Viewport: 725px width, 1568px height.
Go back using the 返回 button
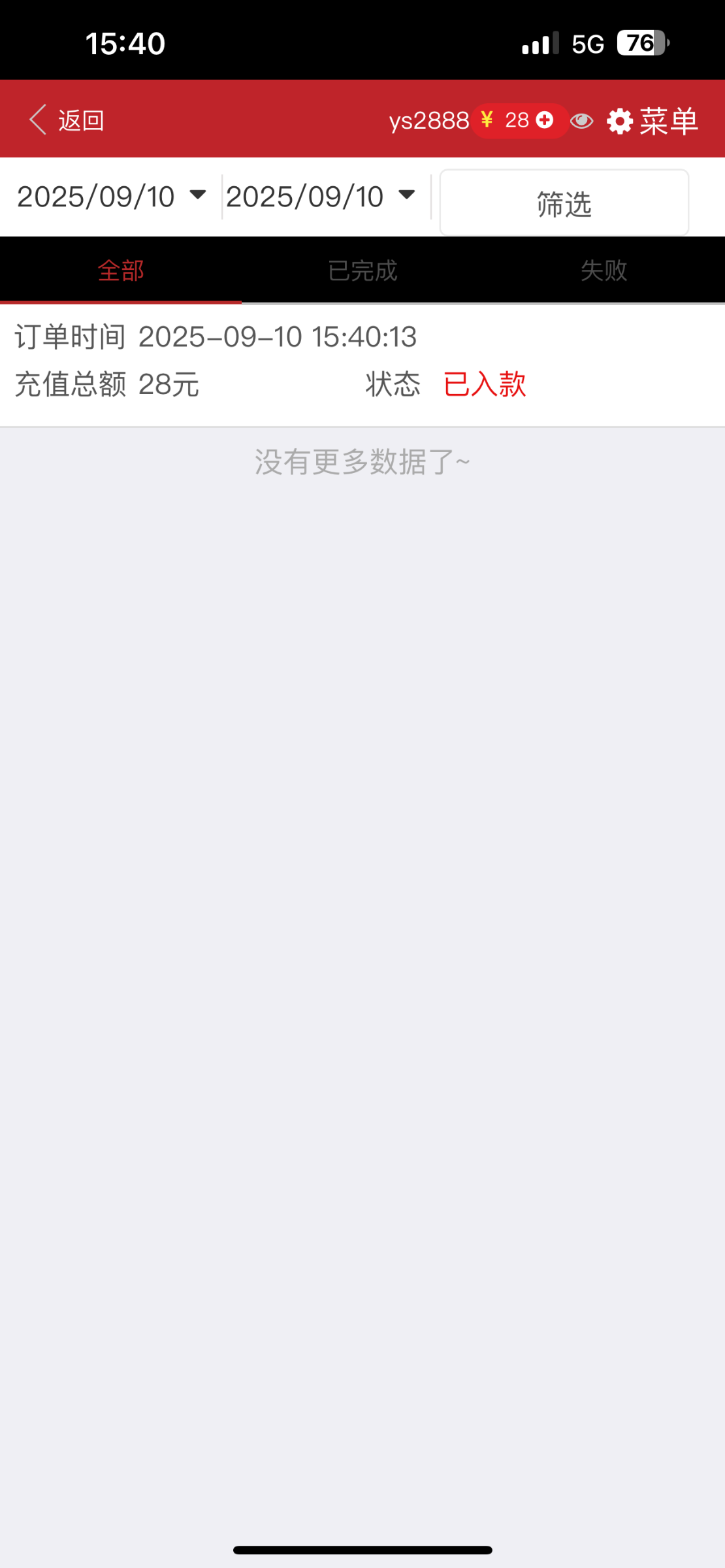(x=67, y=120)
